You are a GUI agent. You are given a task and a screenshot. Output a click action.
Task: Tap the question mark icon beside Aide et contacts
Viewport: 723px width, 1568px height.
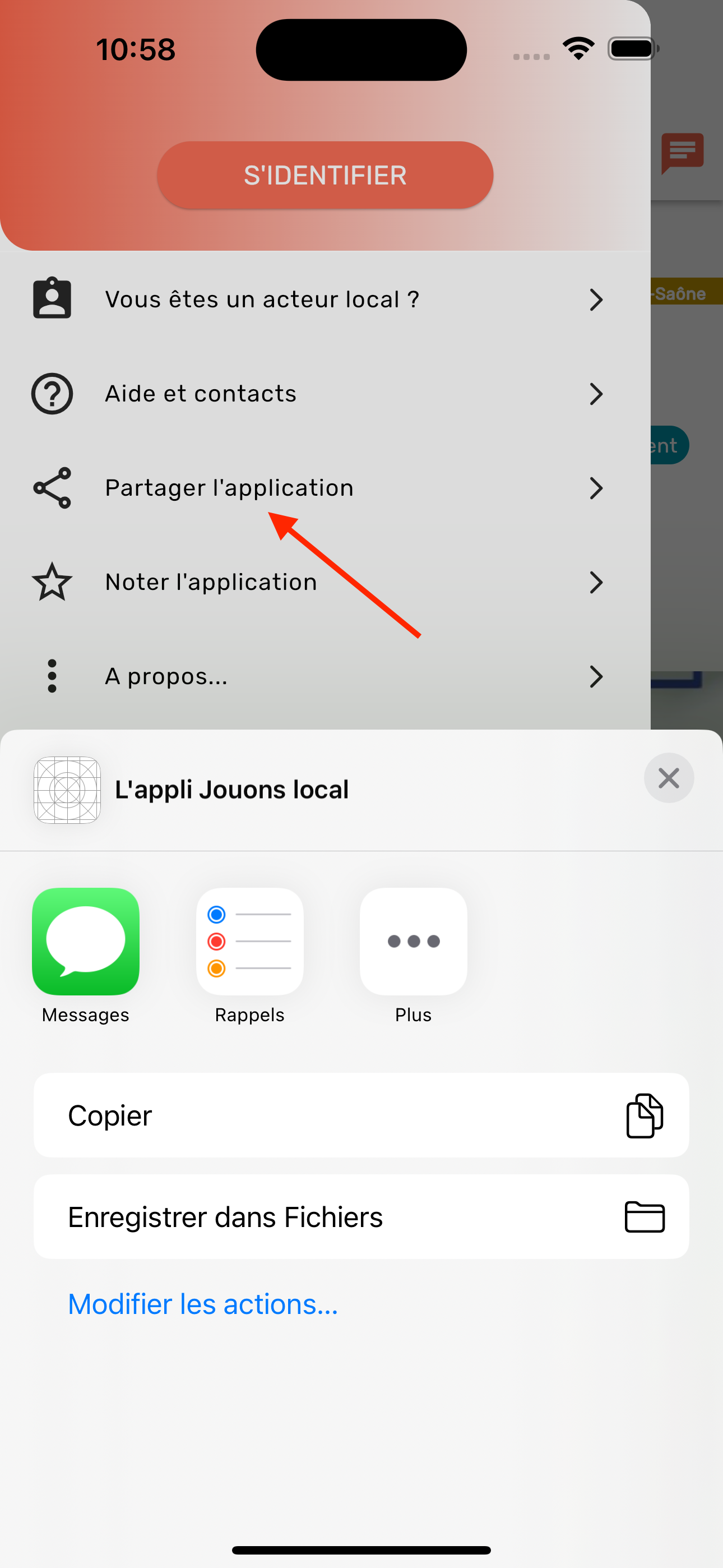(52, 393)
